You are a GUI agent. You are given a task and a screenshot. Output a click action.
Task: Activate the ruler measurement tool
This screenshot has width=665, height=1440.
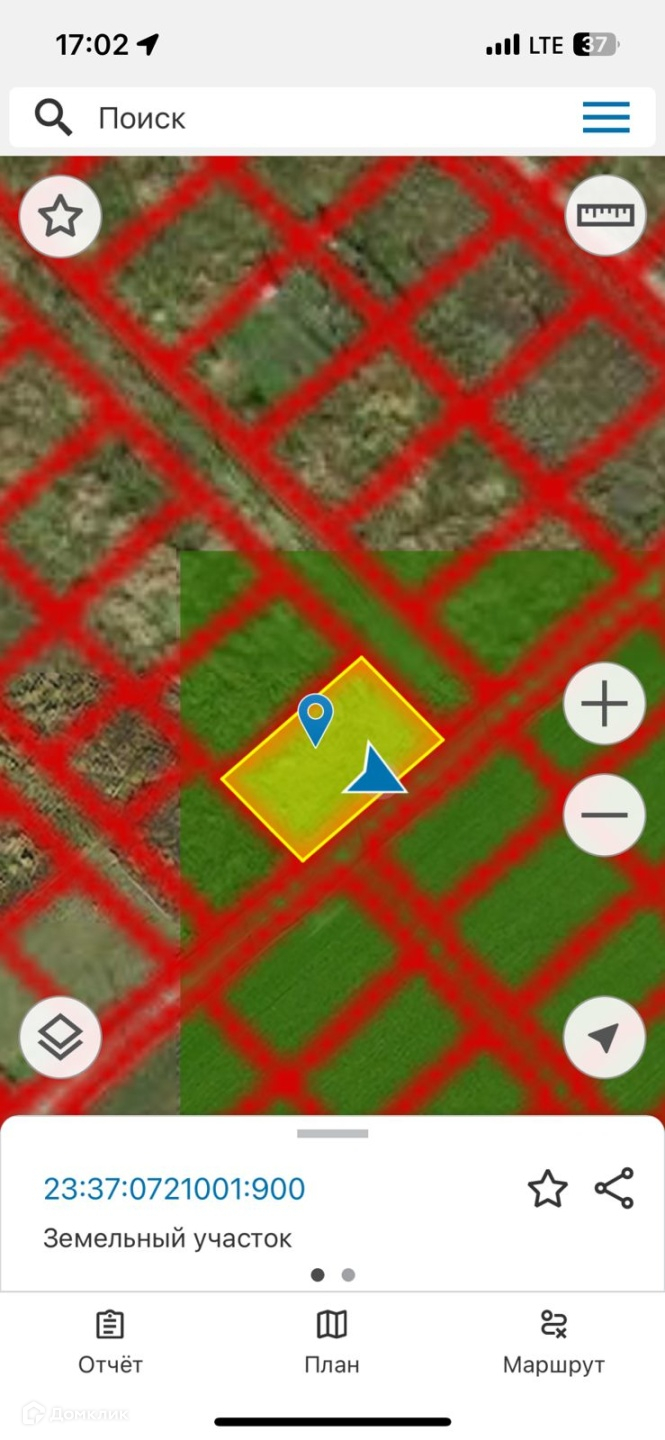(x=605, y=214)
